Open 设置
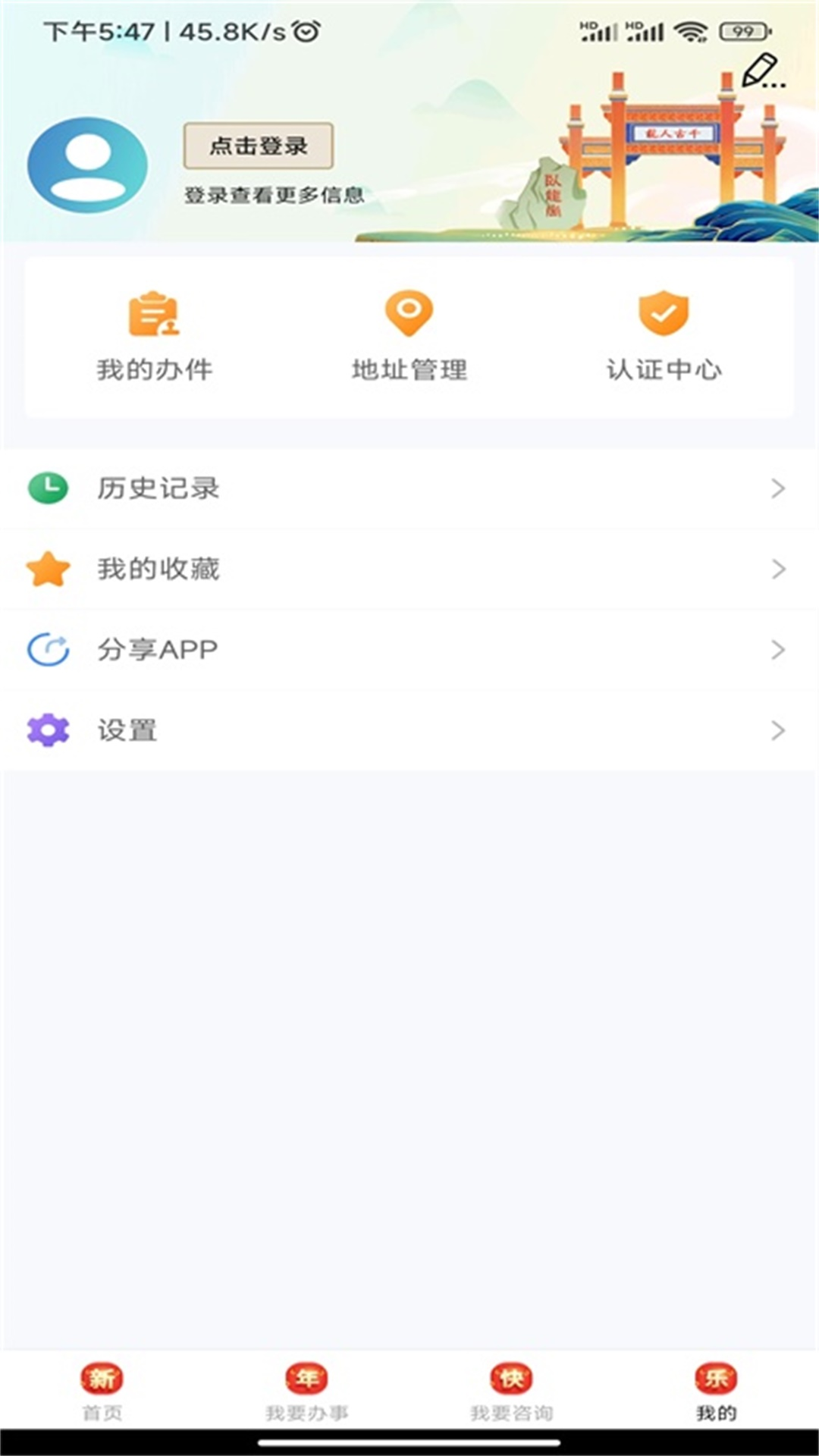This screenshot has height=1456, width=819. click(x=409, y=730)
